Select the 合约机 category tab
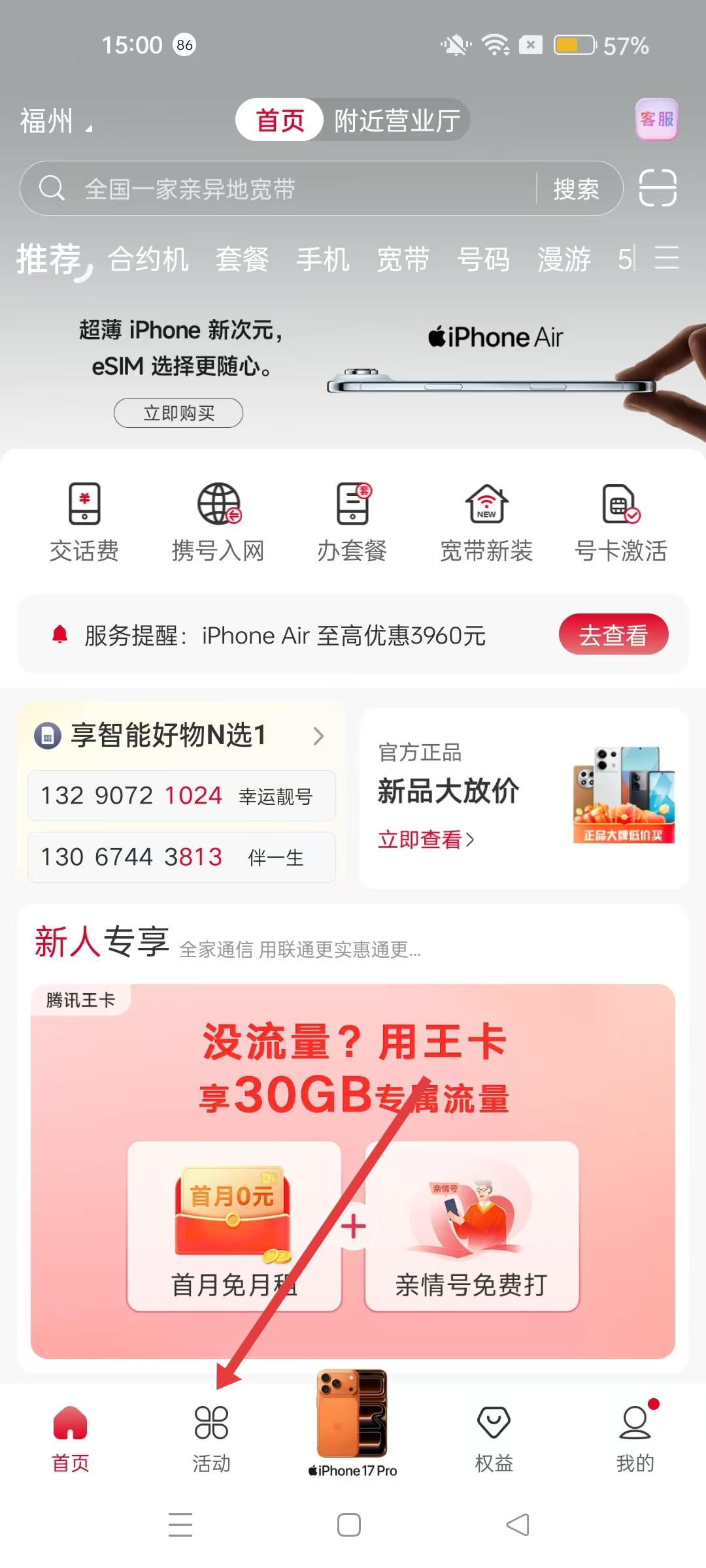This screenshot has width=706, height=1568. pos(148,259)
